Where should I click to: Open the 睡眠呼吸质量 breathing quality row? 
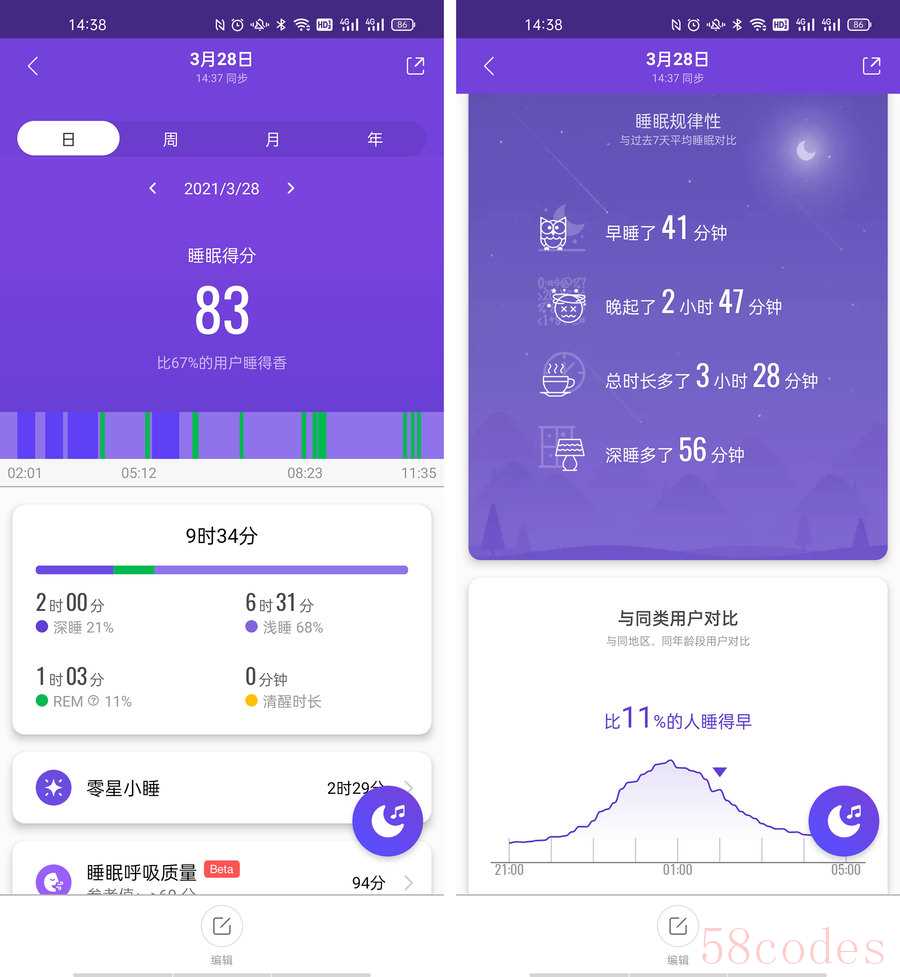(220, 880)
